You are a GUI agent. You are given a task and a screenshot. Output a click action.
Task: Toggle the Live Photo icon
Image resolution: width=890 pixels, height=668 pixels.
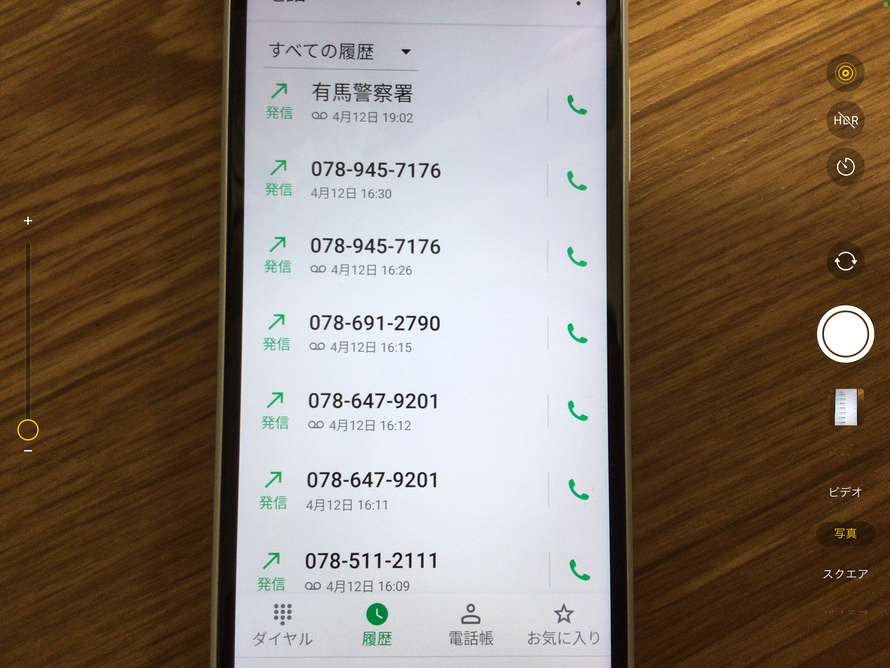point(846,73)
